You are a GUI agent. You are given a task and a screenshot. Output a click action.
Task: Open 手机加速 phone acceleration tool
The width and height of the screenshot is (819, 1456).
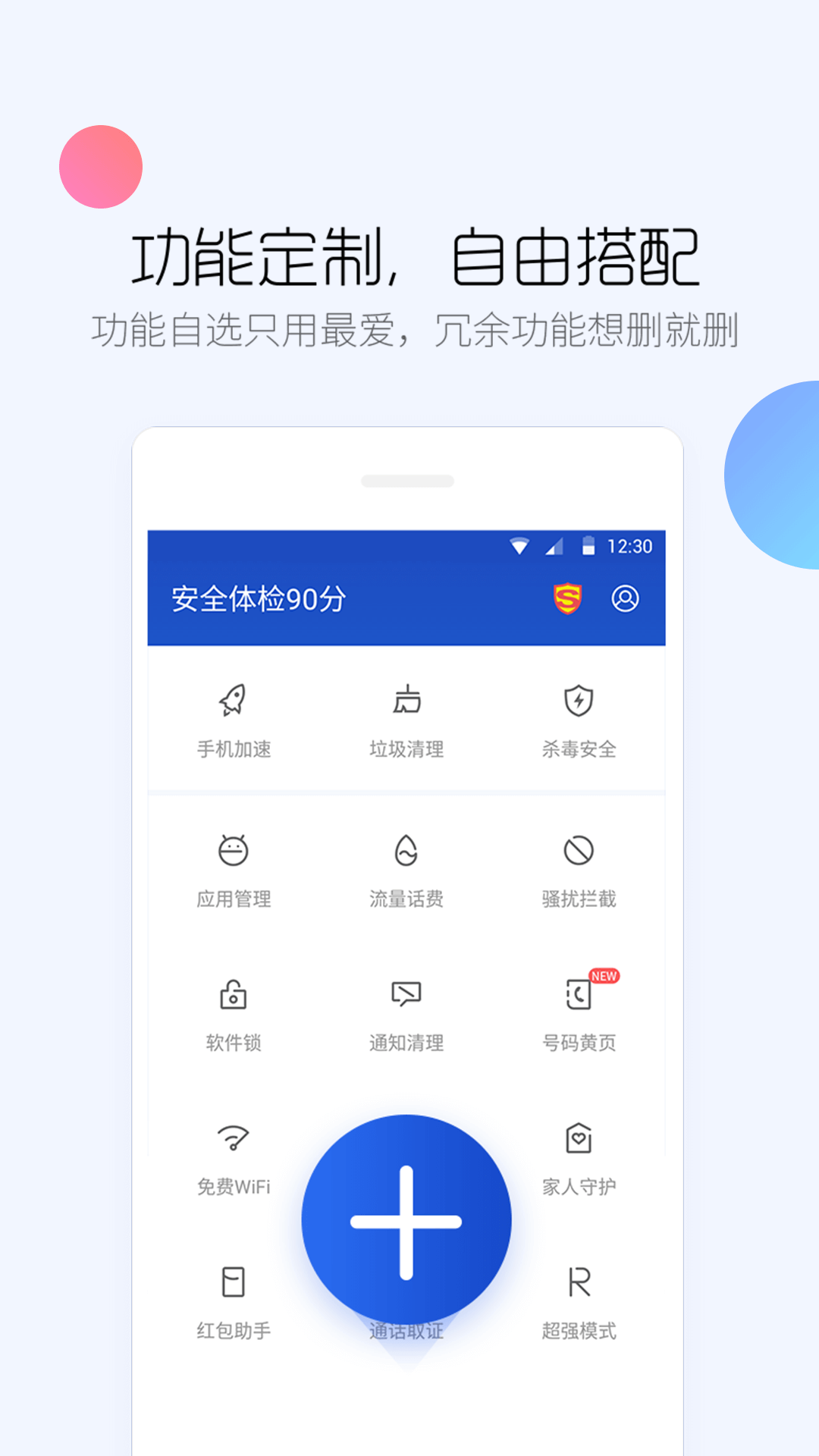click(233, 720)
